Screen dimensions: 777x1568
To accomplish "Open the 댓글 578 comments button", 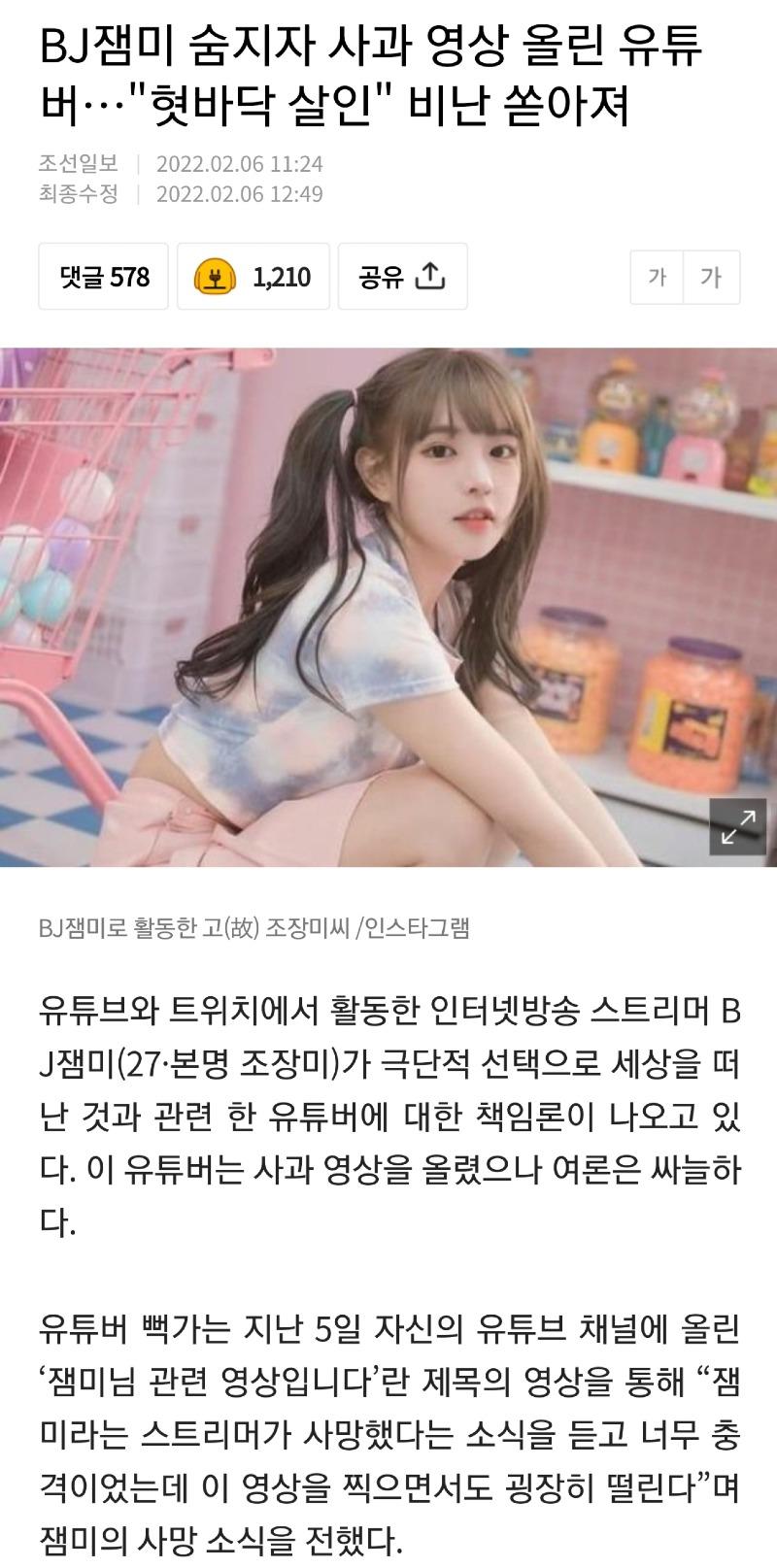I will [104, 277].
